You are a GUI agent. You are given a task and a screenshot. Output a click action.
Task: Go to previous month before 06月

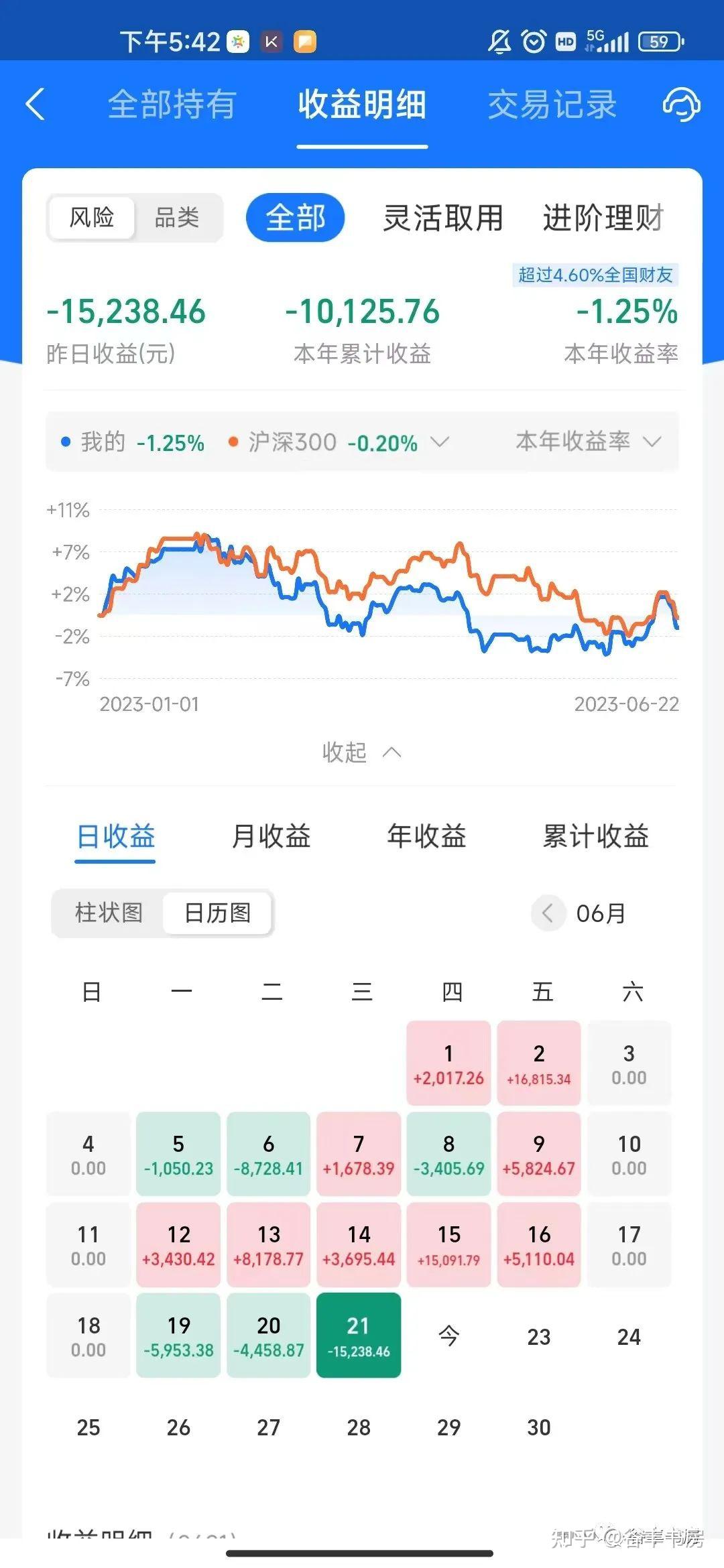point(548,913)
